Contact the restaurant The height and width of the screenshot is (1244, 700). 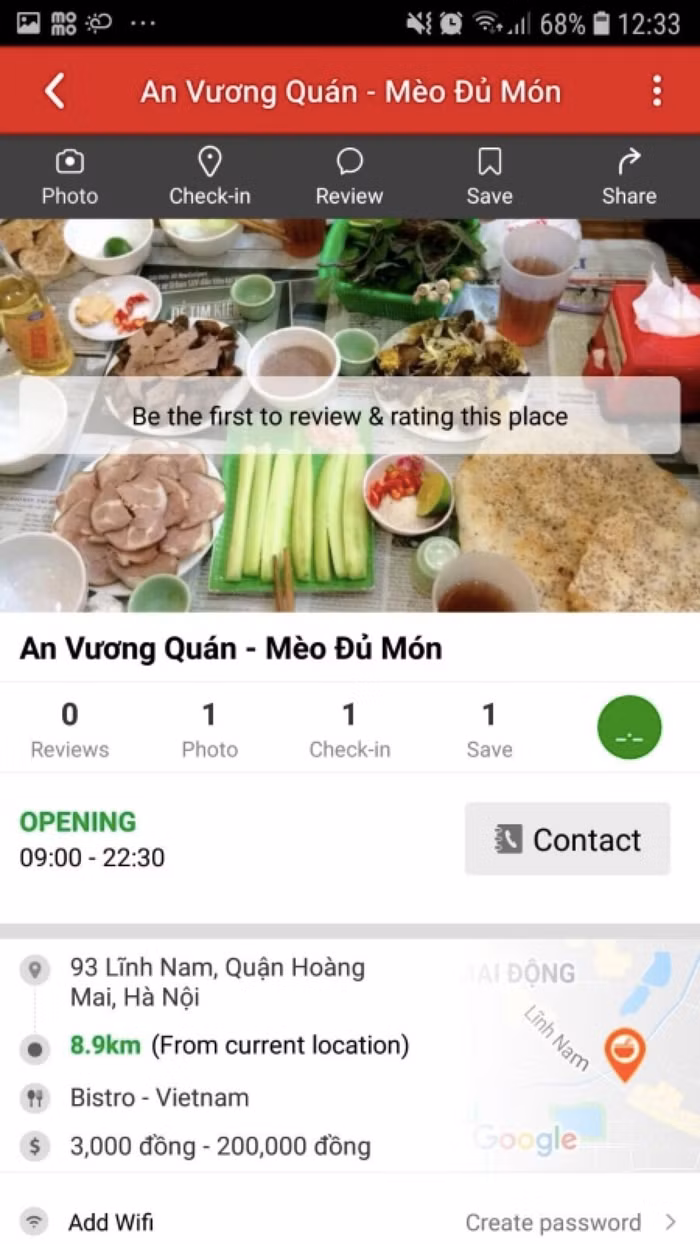point(567,839)
